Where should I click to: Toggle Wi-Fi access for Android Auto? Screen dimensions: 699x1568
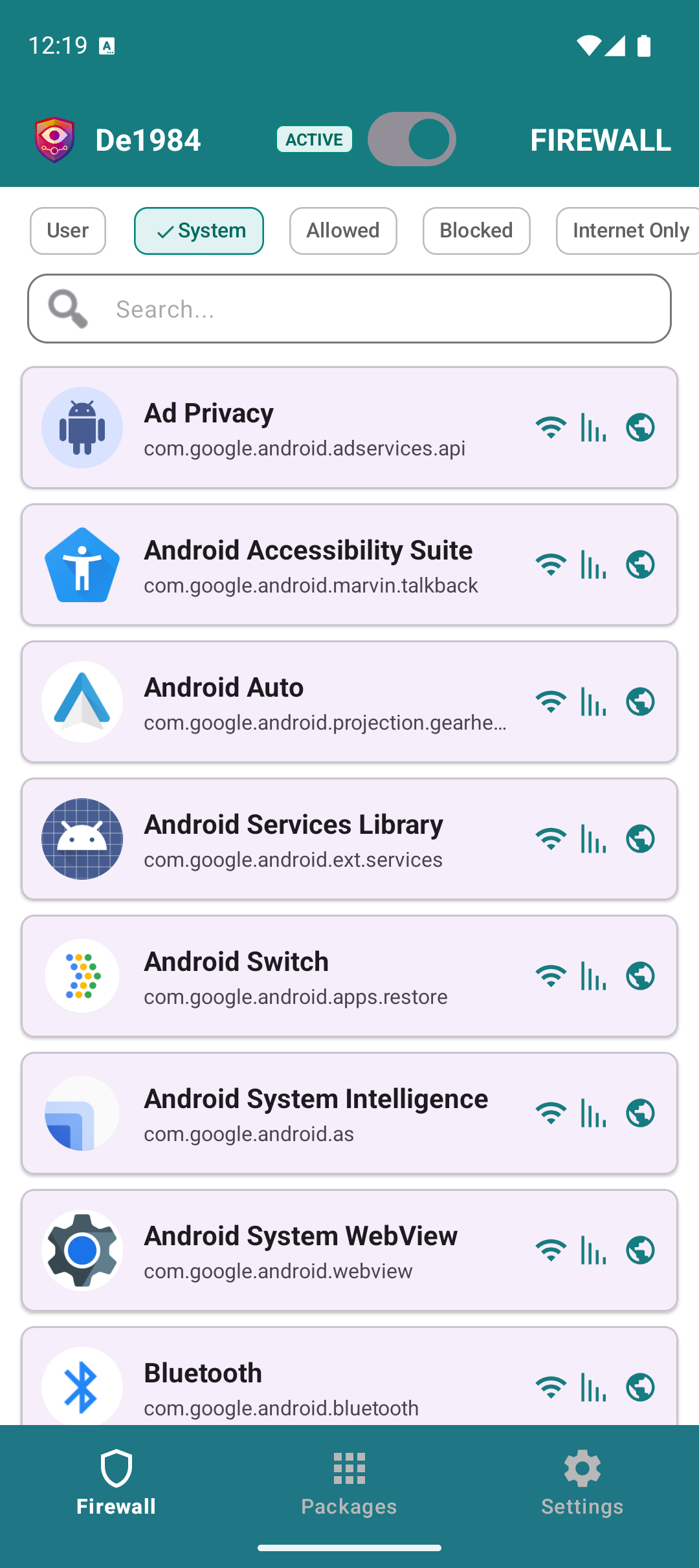551,702
